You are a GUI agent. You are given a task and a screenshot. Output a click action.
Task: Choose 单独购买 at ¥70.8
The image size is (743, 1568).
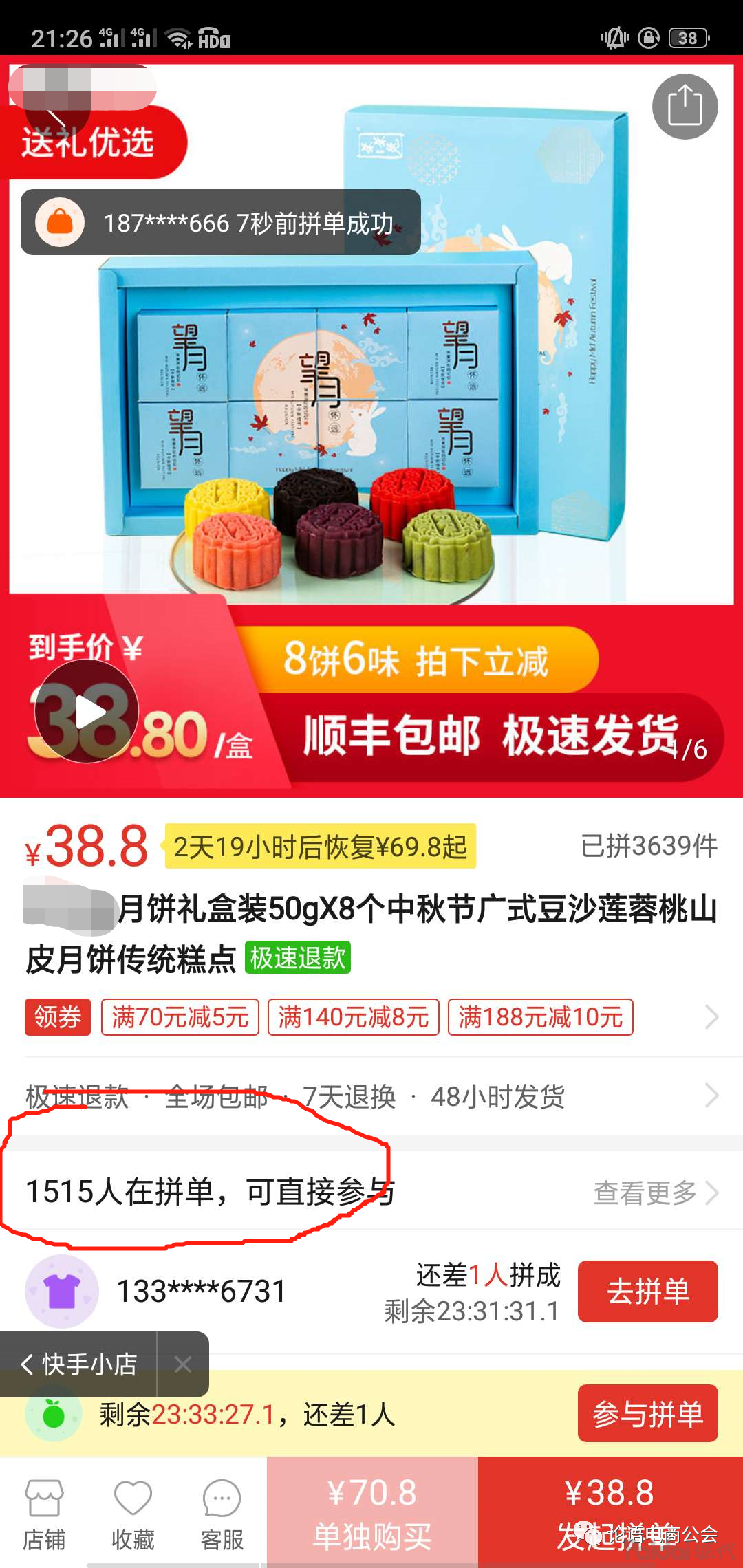372,1513
